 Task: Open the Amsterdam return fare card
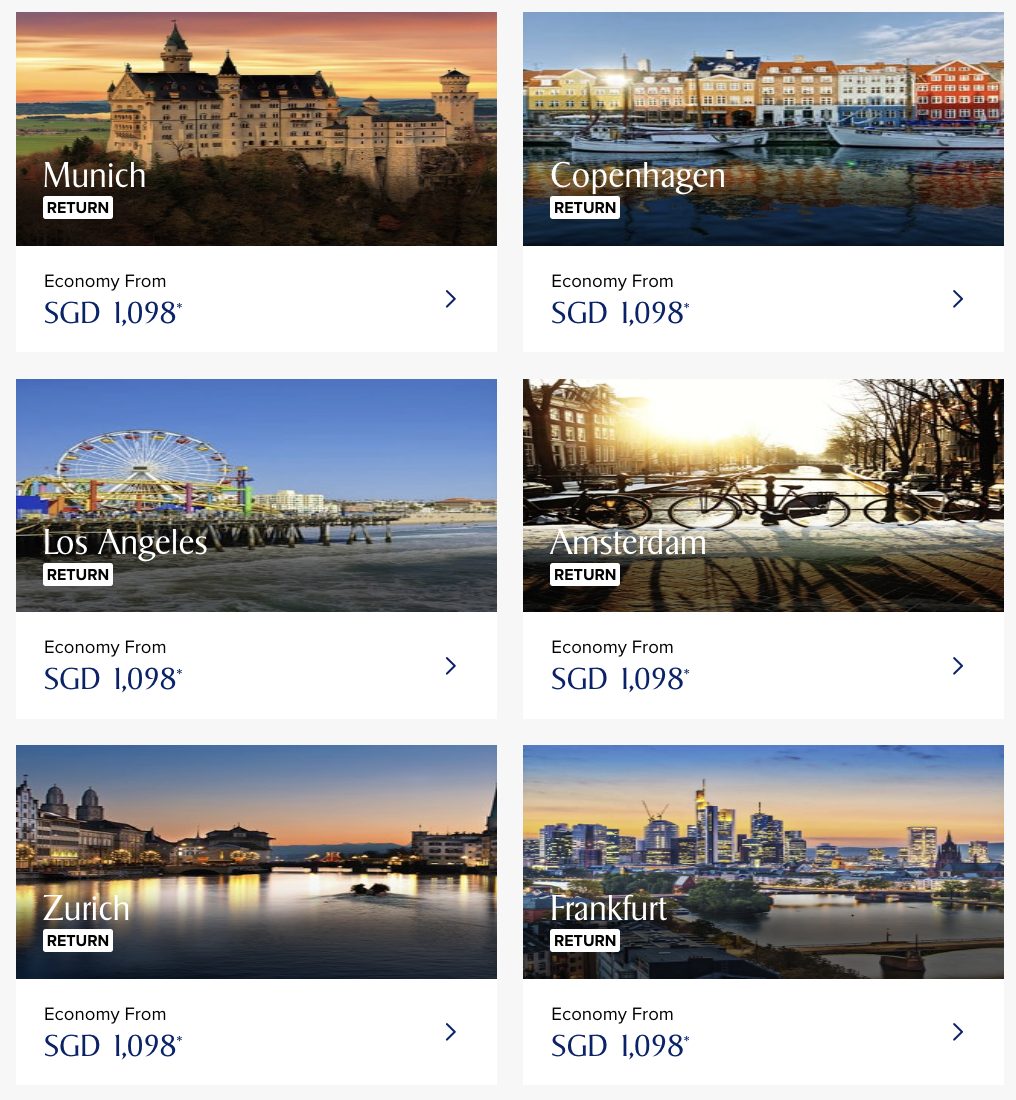pos(763,548)
